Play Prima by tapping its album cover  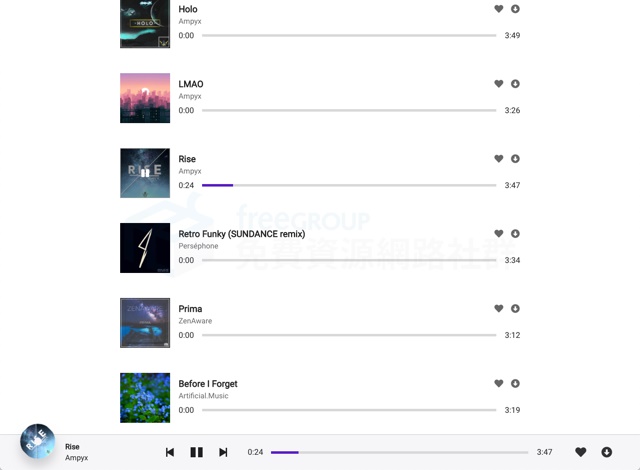(145, 323)
